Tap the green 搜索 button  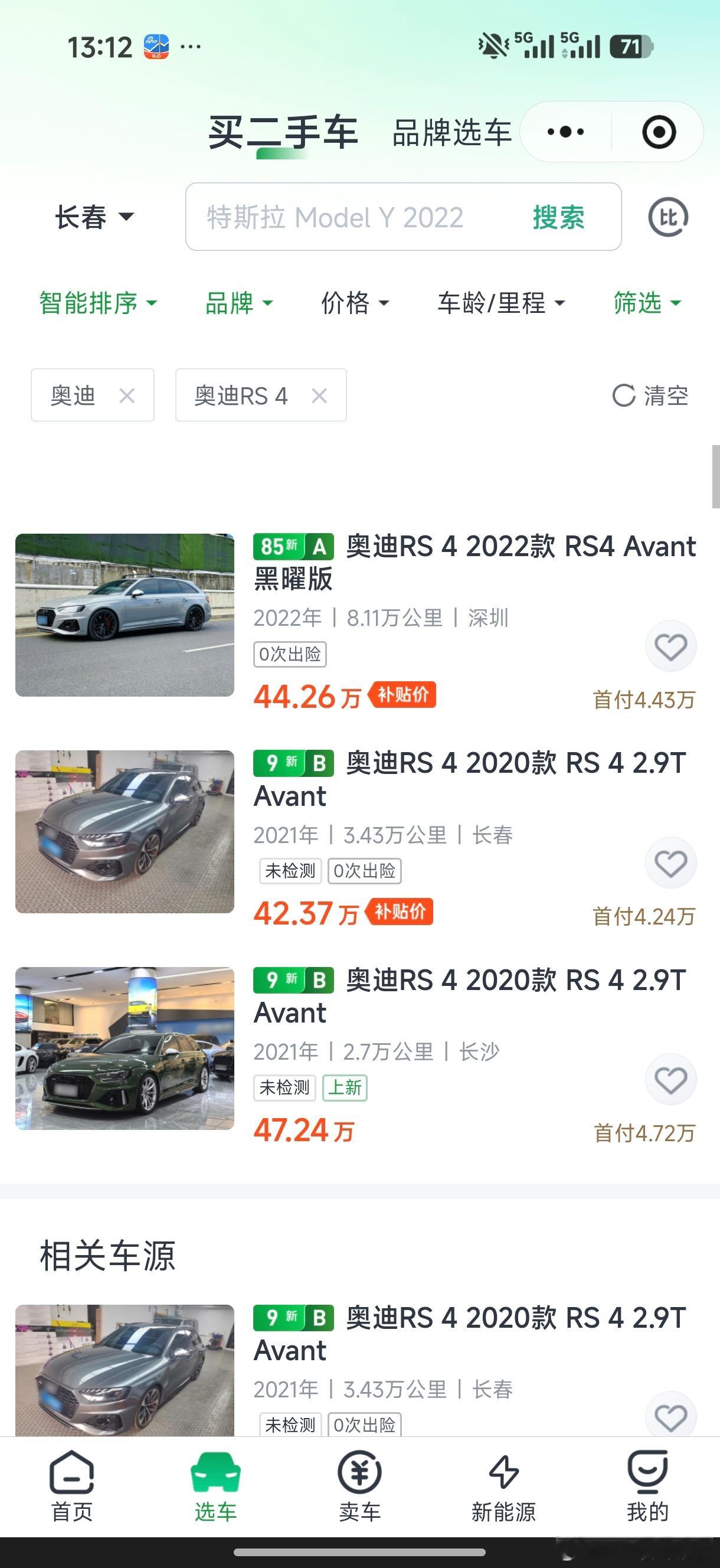click(558, 217)
